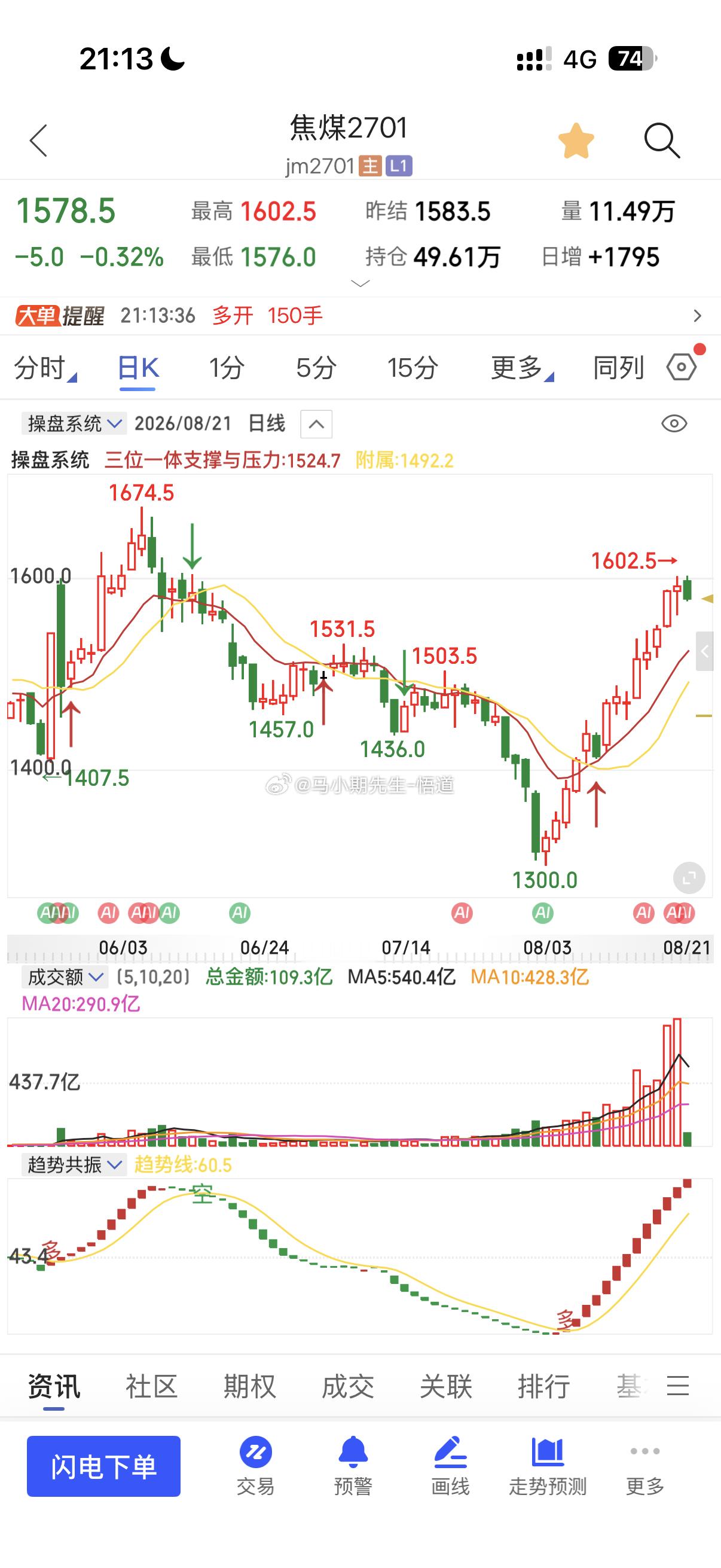Viewport: 721px width, 1568px height.
Task: Select the 1分 chart period
Action: tap(227, 368)
